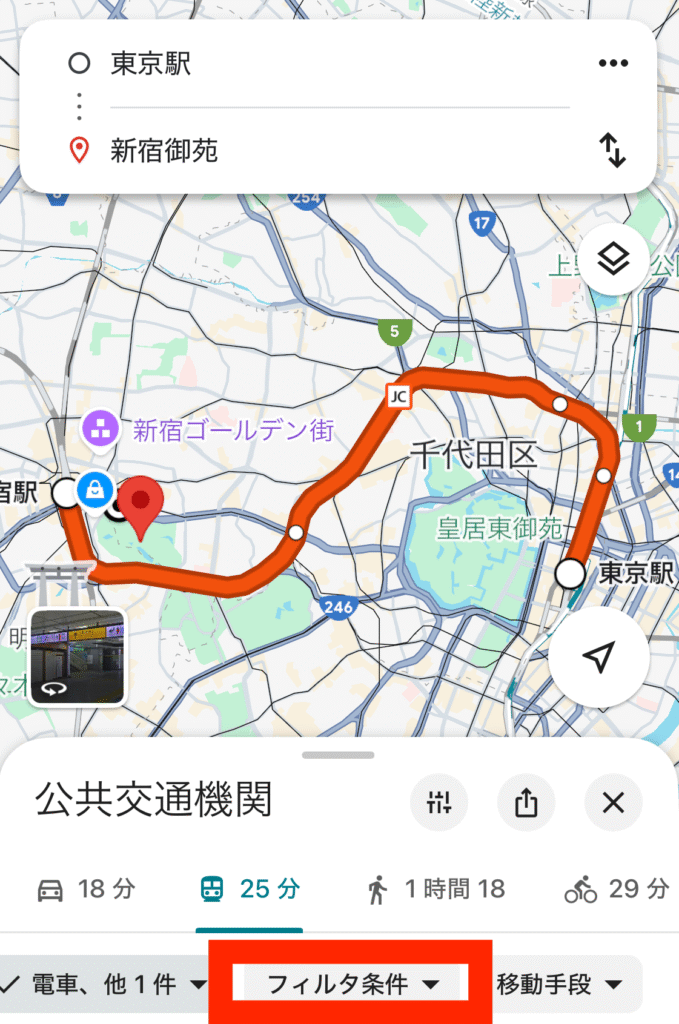Image resolution: width=679 pixels, height=1024 pixels.
Task: Switch to cycling tab 29 分
Action: (x=616, y=889)
